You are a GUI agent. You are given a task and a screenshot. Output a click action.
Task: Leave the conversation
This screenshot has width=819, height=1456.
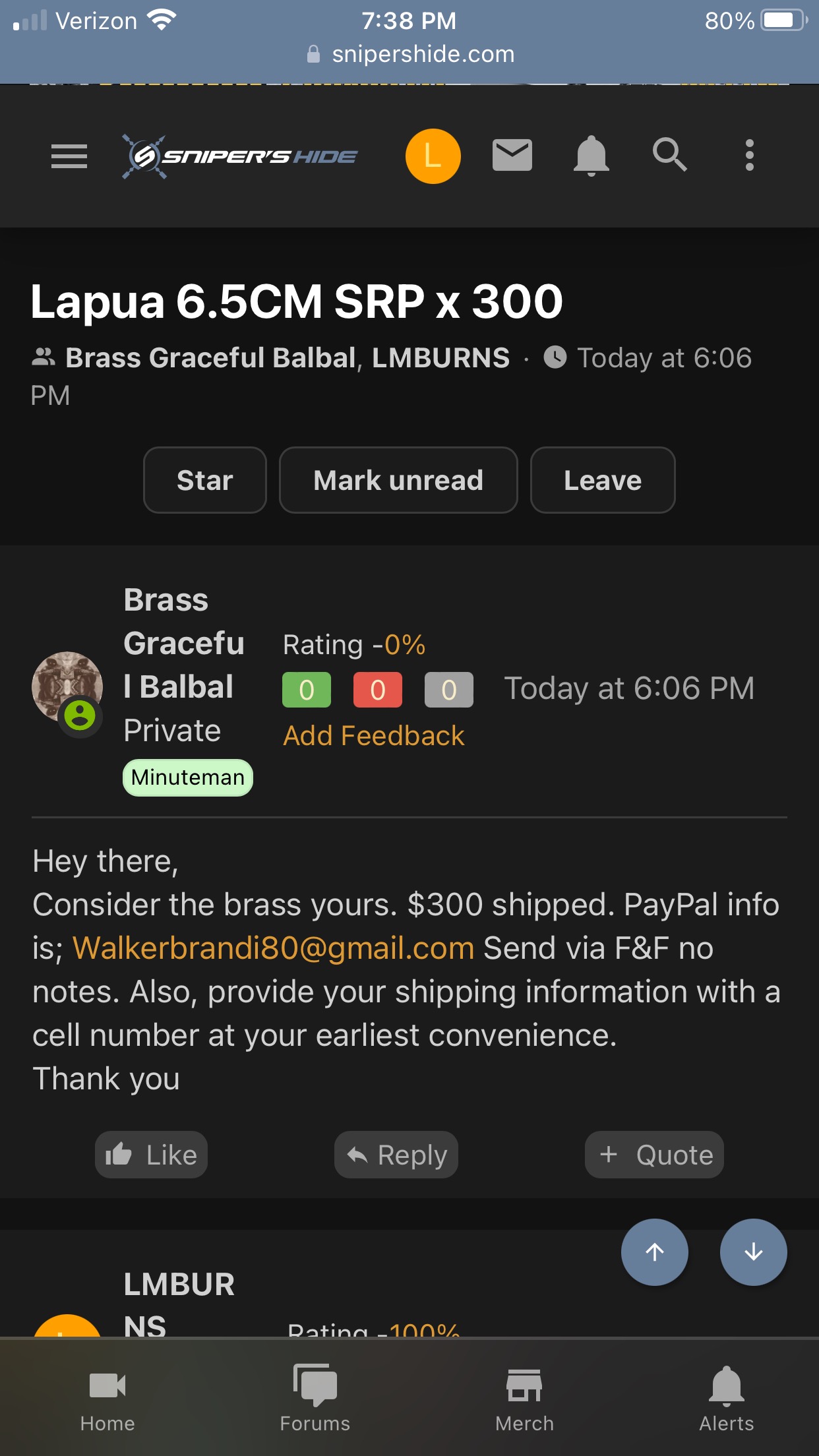click(x=603, y=480)
